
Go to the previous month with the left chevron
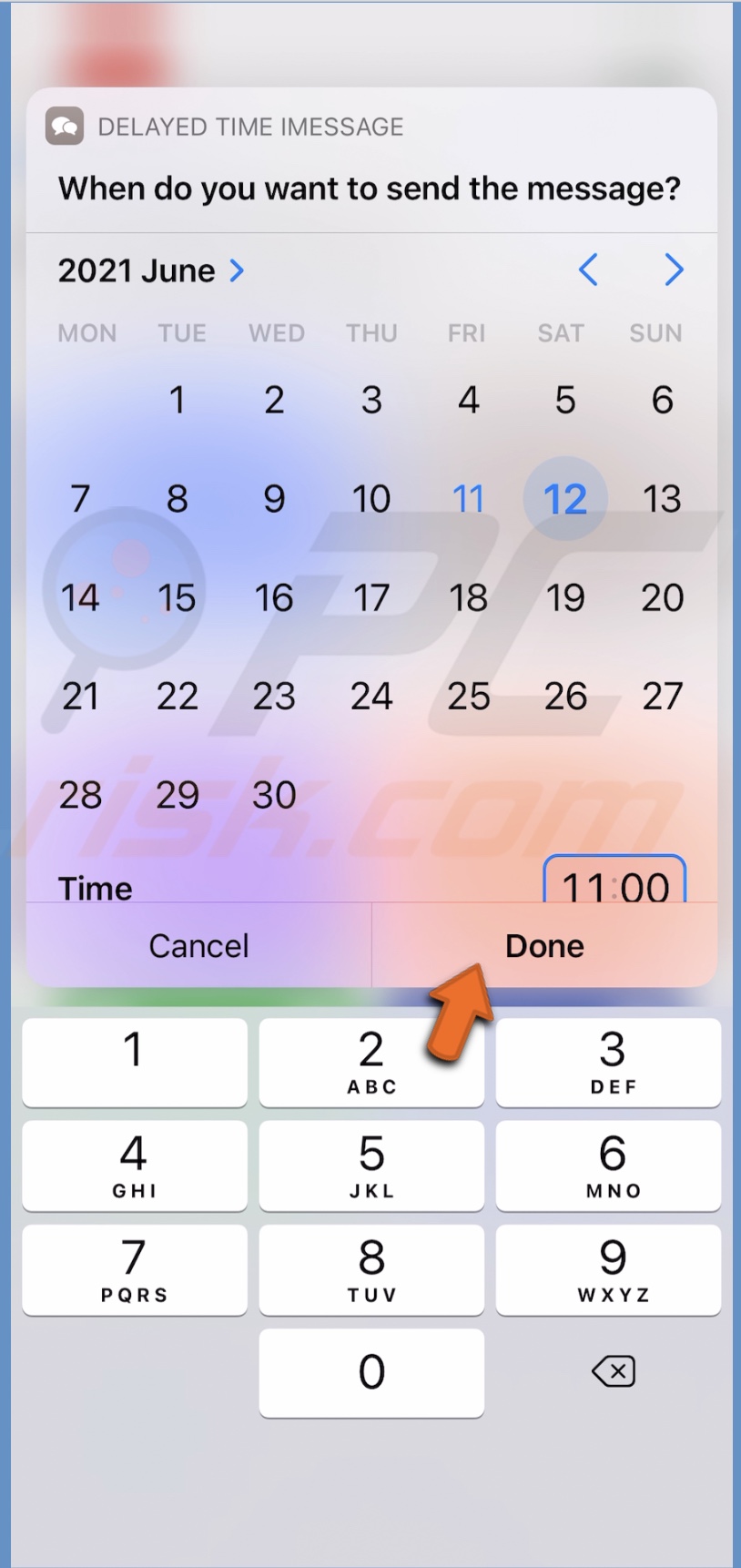[588, 270]
